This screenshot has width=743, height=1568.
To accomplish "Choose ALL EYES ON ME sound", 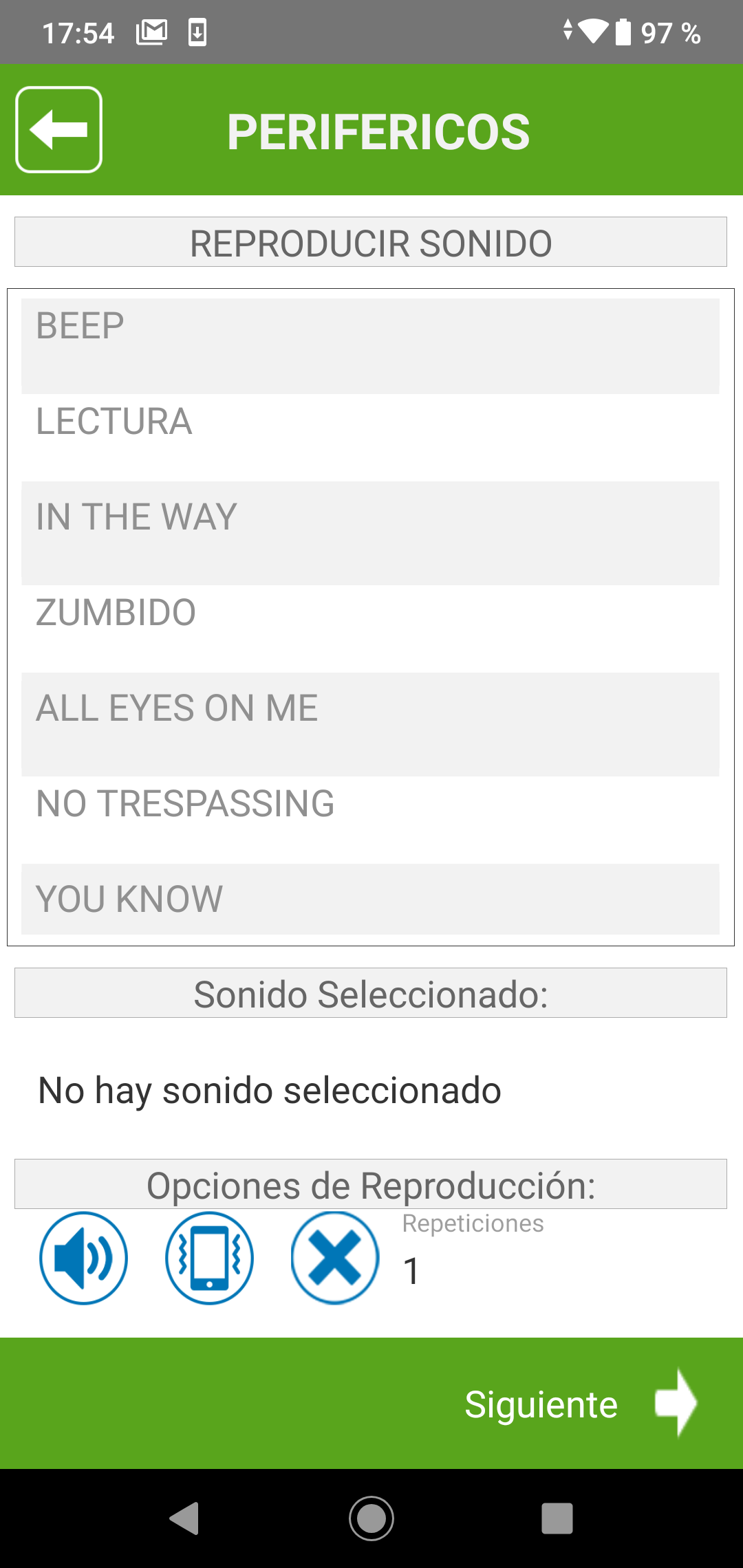I will 370,724.
